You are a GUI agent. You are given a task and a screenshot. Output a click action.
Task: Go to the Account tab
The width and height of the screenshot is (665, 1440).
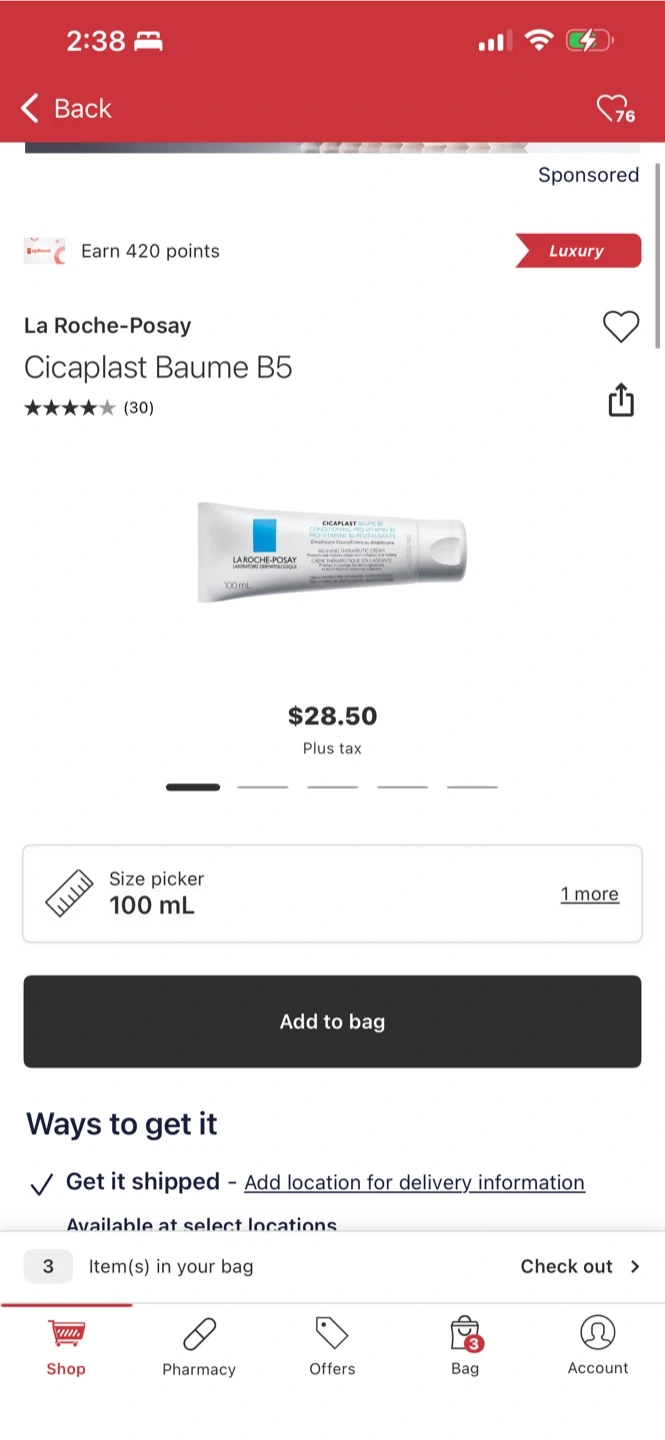click(x=598, y=1346)
